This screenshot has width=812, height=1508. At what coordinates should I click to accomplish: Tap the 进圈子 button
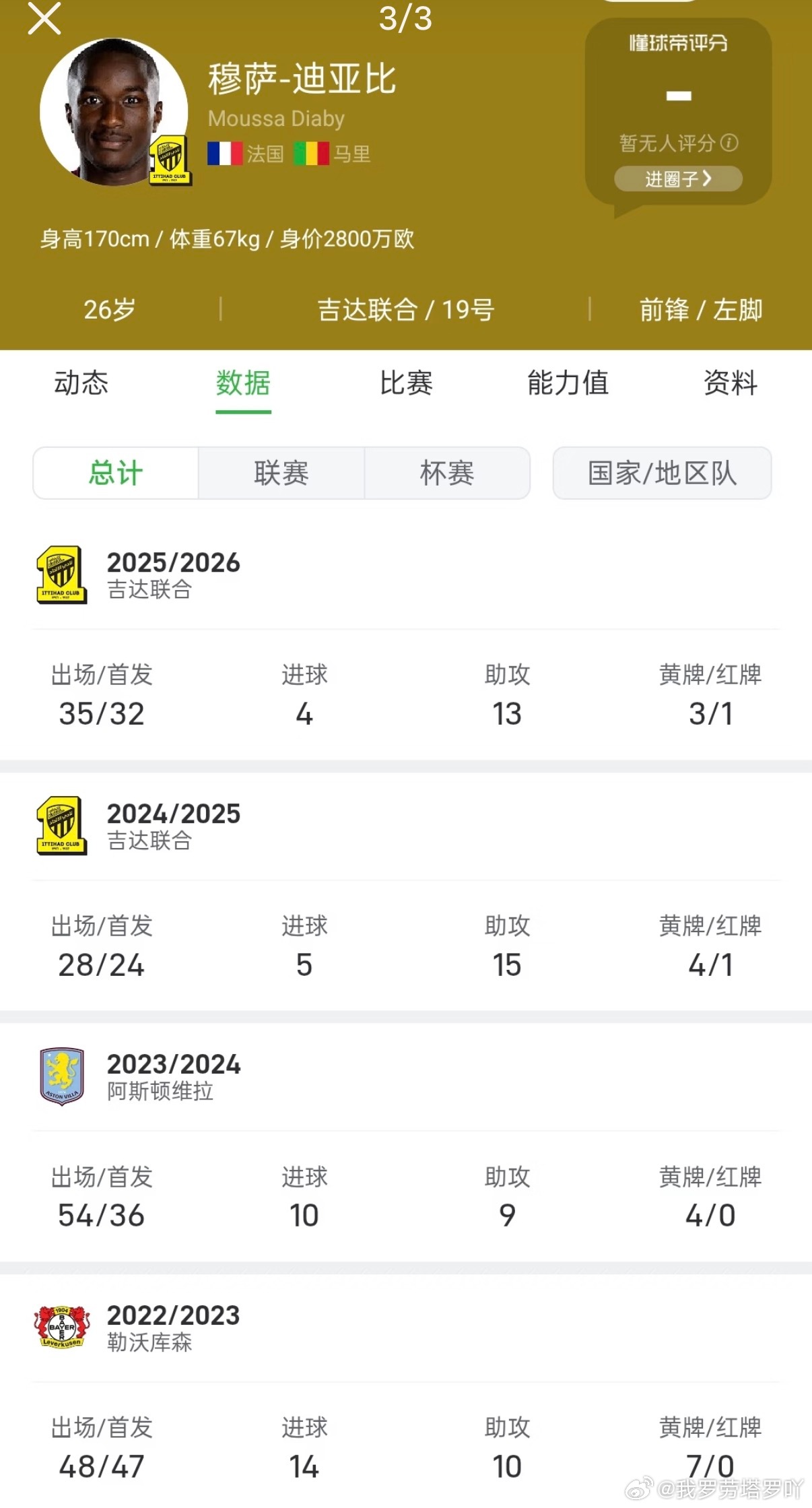pos(679,179)
